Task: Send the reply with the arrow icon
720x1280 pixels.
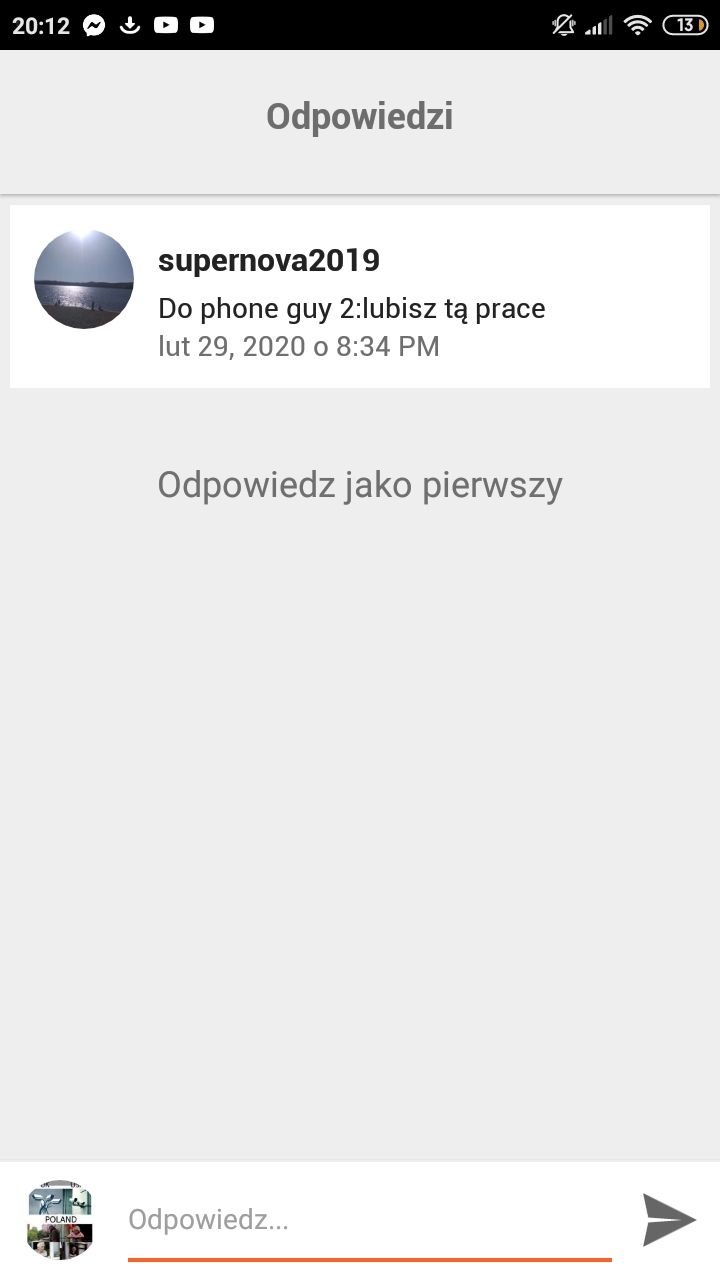Action: tap(668, 1220)
